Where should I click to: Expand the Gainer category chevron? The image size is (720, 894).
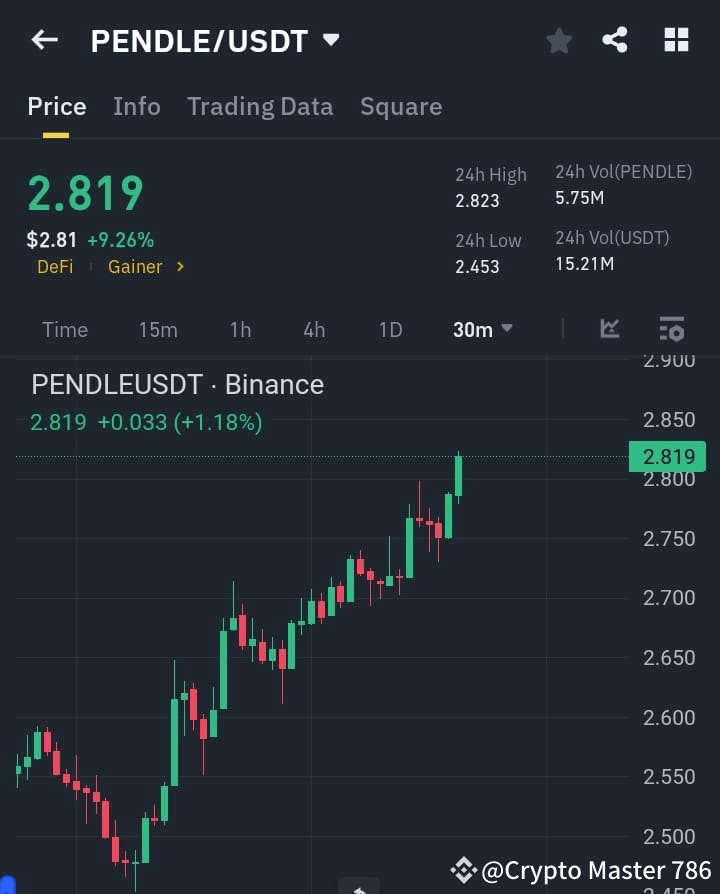(x=180, y=267)
